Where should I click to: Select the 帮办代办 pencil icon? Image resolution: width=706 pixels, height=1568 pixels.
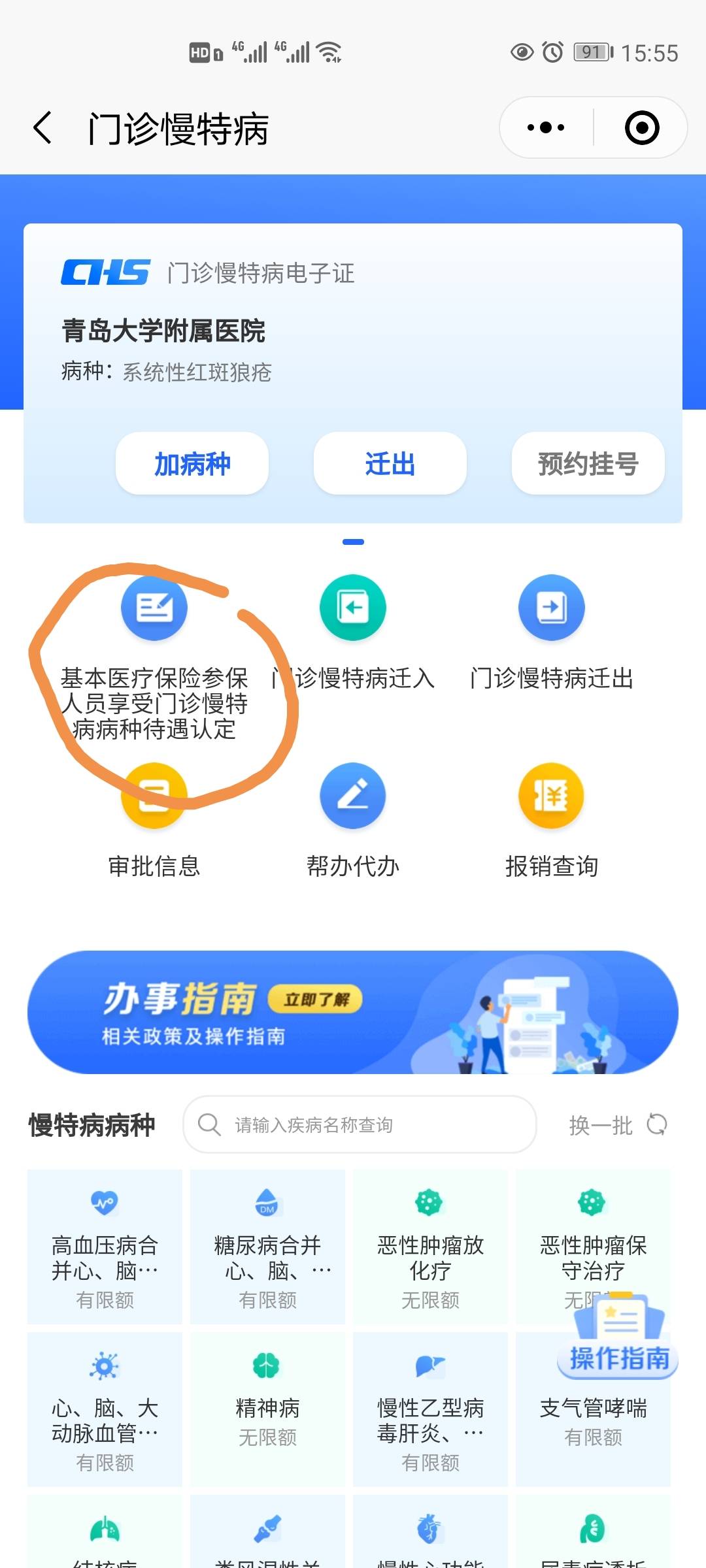[353, 796]
